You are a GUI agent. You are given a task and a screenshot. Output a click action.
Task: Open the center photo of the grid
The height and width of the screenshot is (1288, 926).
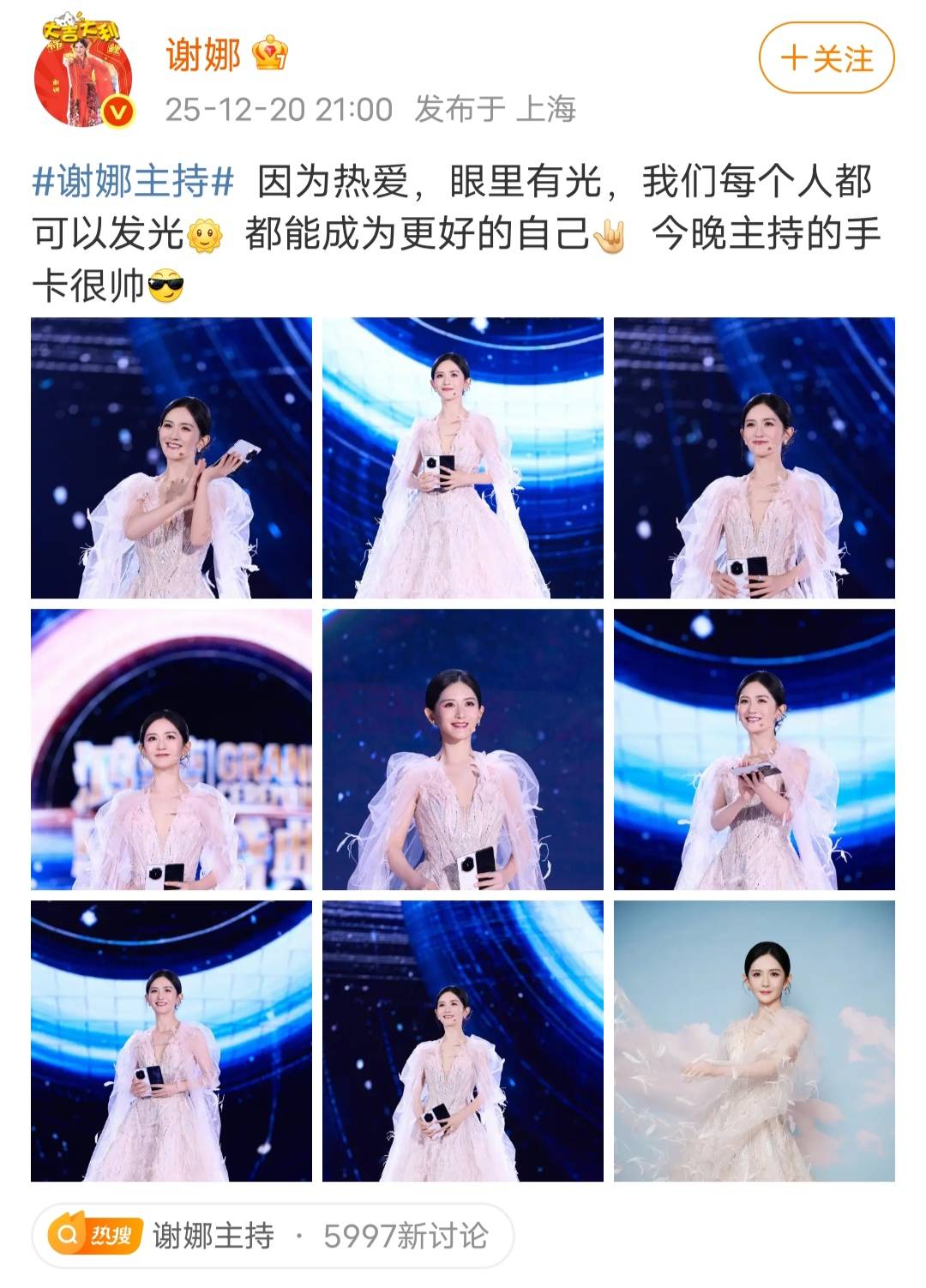click(x=463, y=749)
